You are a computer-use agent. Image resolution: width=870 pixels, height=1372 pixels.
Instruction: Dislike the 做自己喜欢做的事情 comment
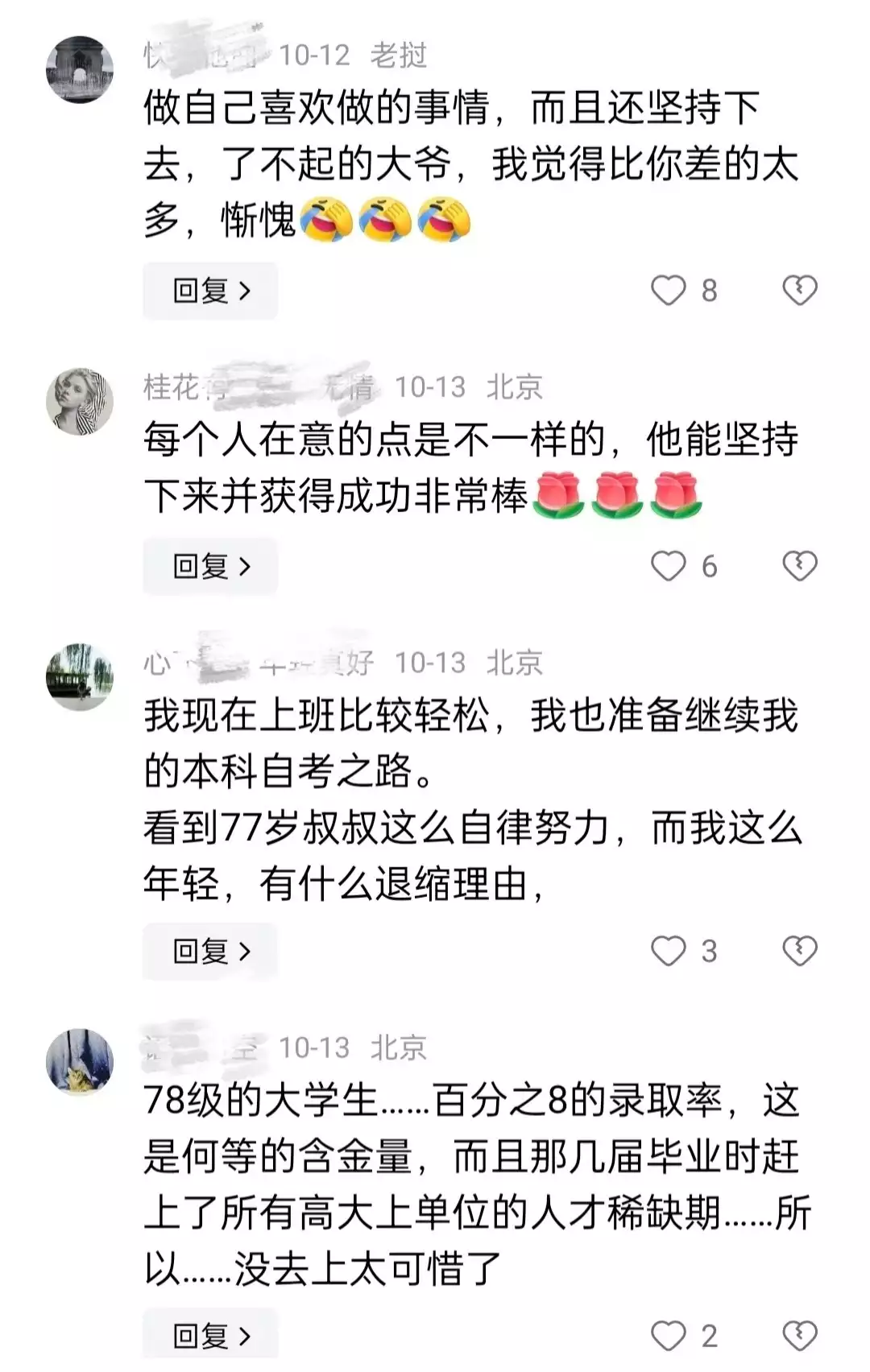click(x=799, y=291)
